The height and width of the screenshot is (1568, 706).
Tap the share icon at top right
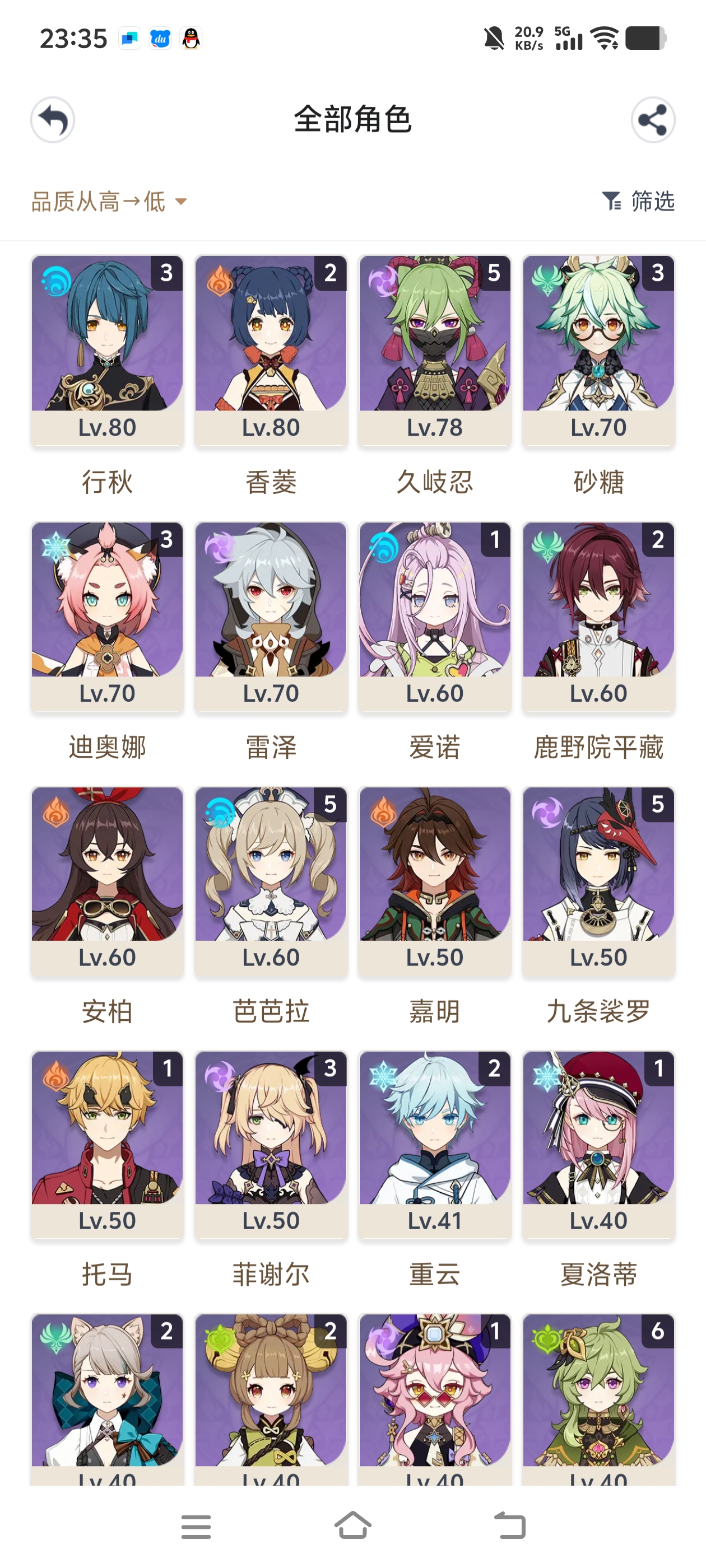click(653, 120)
